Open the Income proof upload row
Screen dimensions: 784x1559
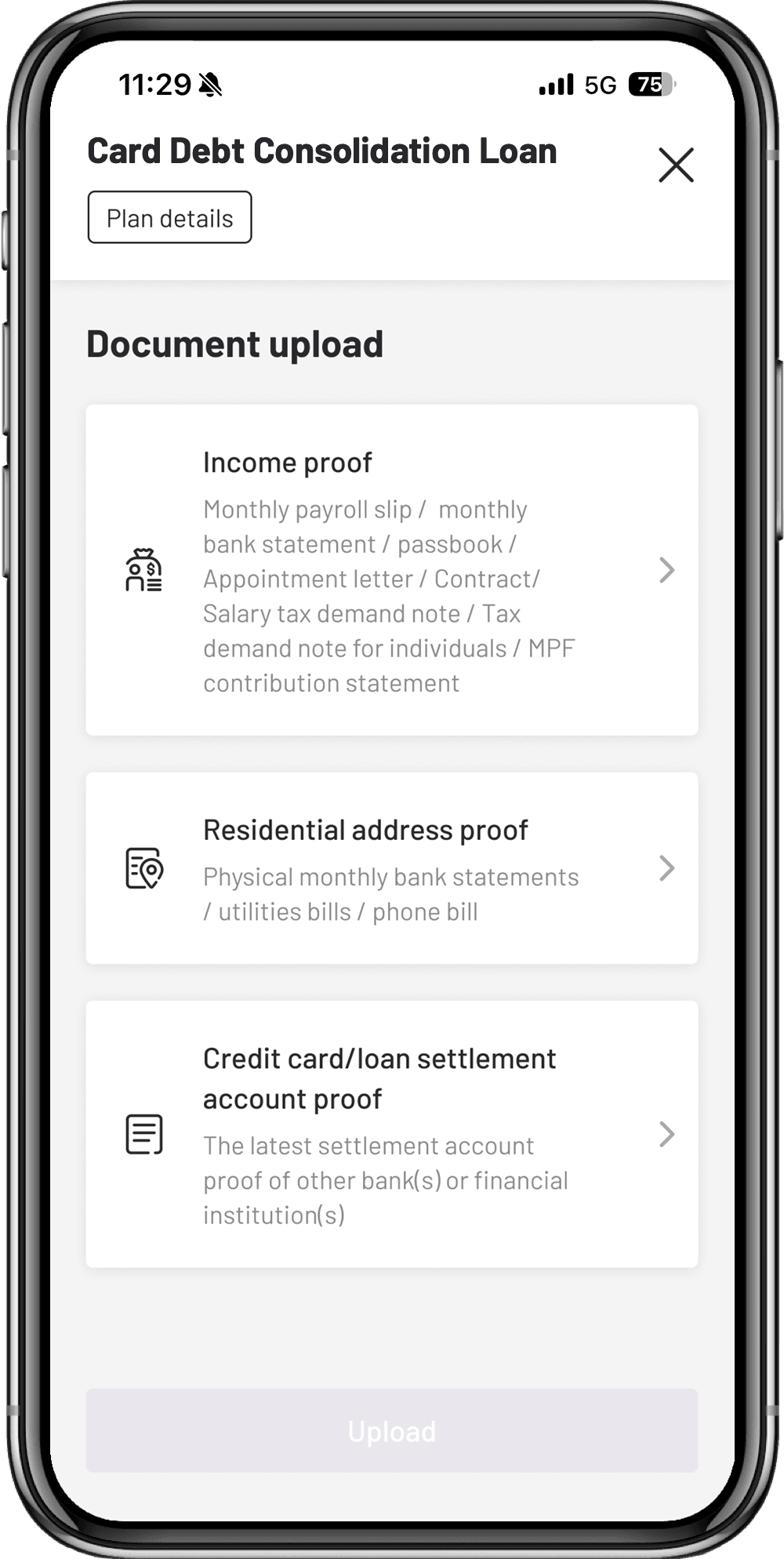pyautogui.click(x=391, y=570)
